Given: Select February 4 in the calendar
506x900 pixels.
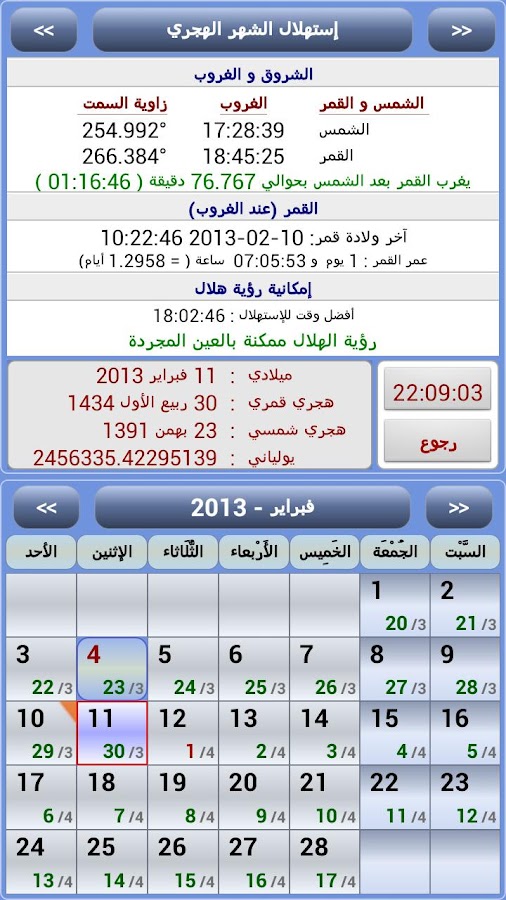Looking at the screenshot, I should point(112,669).
